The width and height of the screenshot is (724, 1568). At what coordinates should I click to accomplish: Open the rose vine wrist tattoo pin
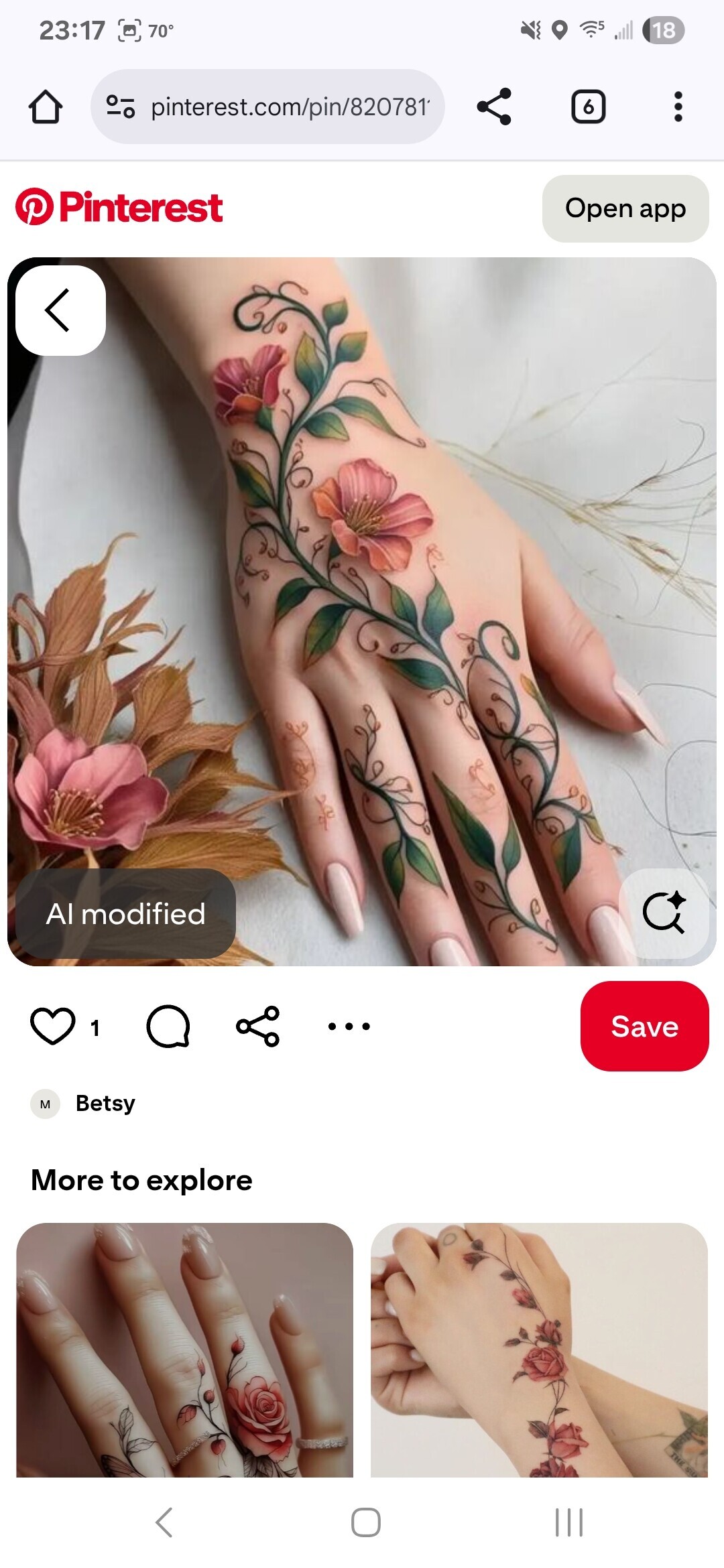(539, 1350)
